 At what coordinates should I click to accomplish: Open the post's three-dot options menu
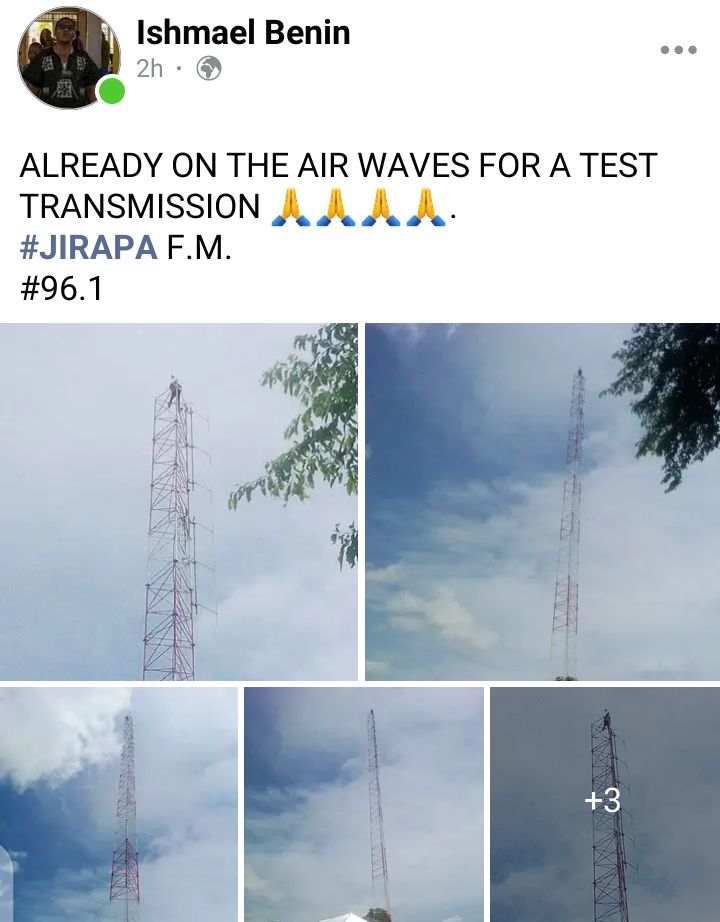coord(678,51)
